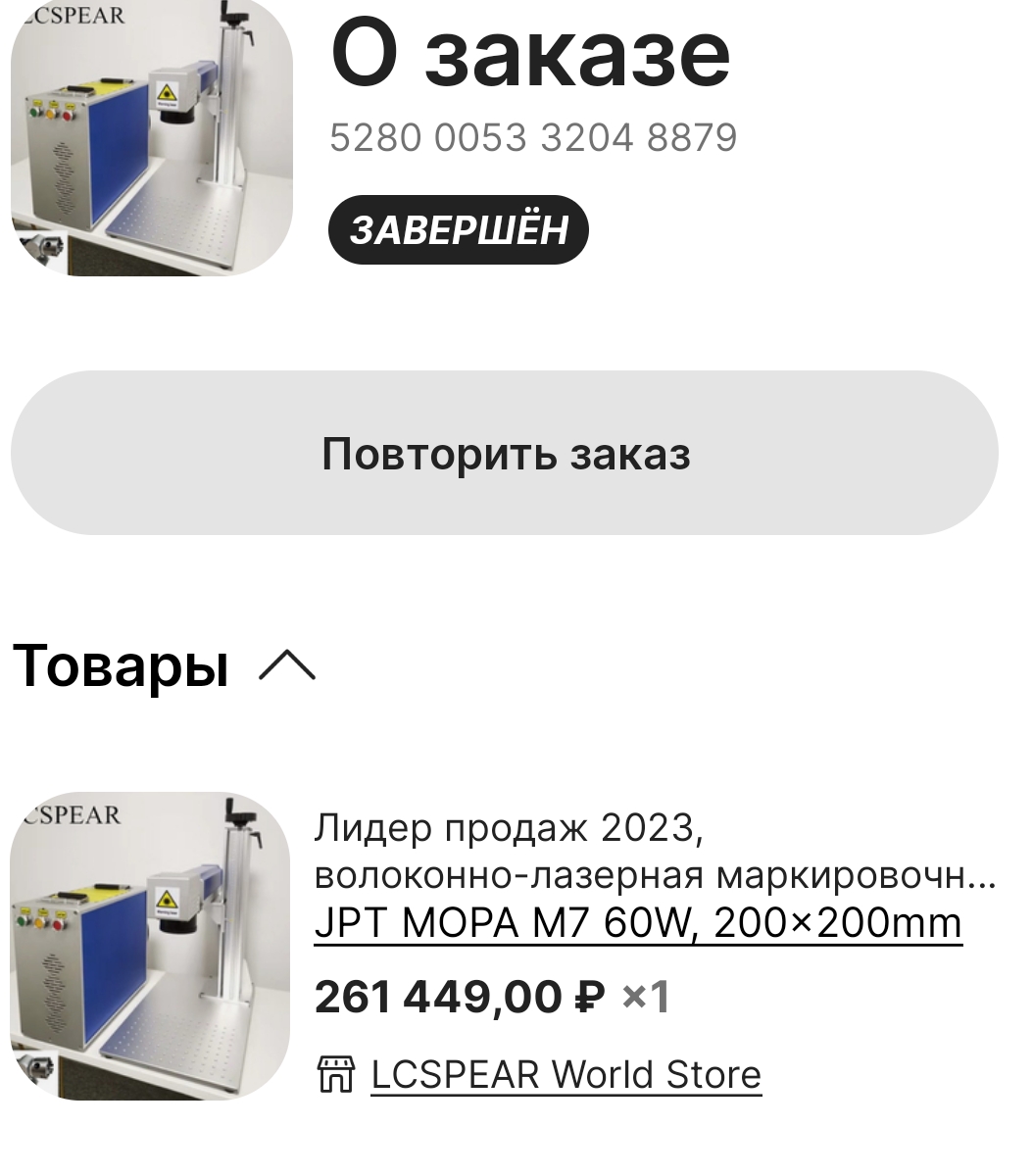Open the laser machine thumbnail under Товары

150,946
